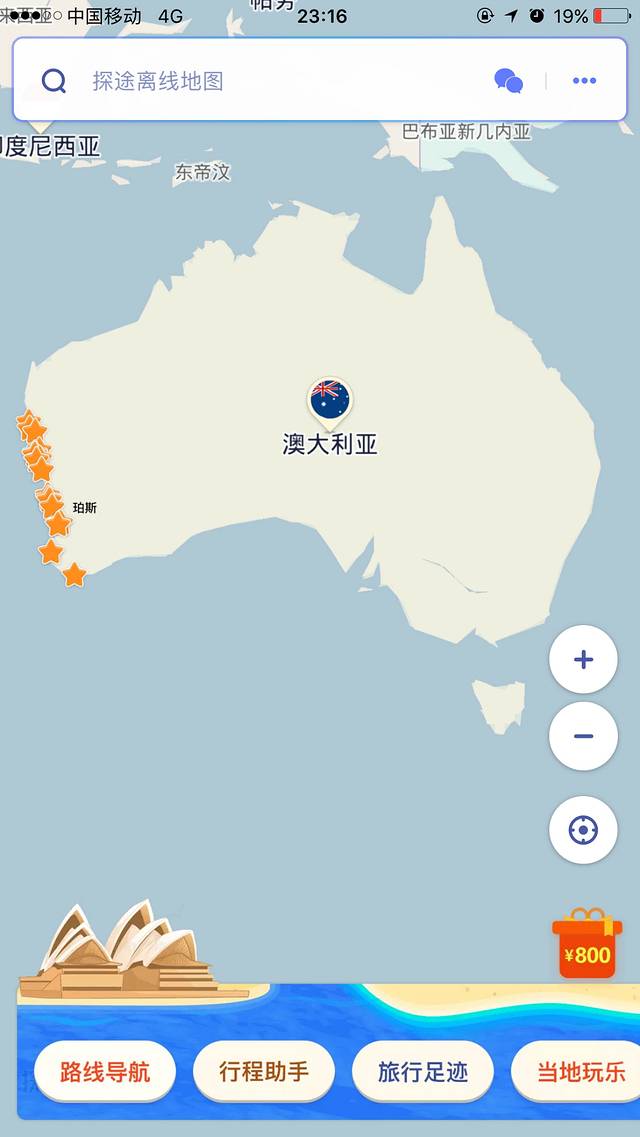
Task: Zoom in with the plus button
Action: coord(583,659)
